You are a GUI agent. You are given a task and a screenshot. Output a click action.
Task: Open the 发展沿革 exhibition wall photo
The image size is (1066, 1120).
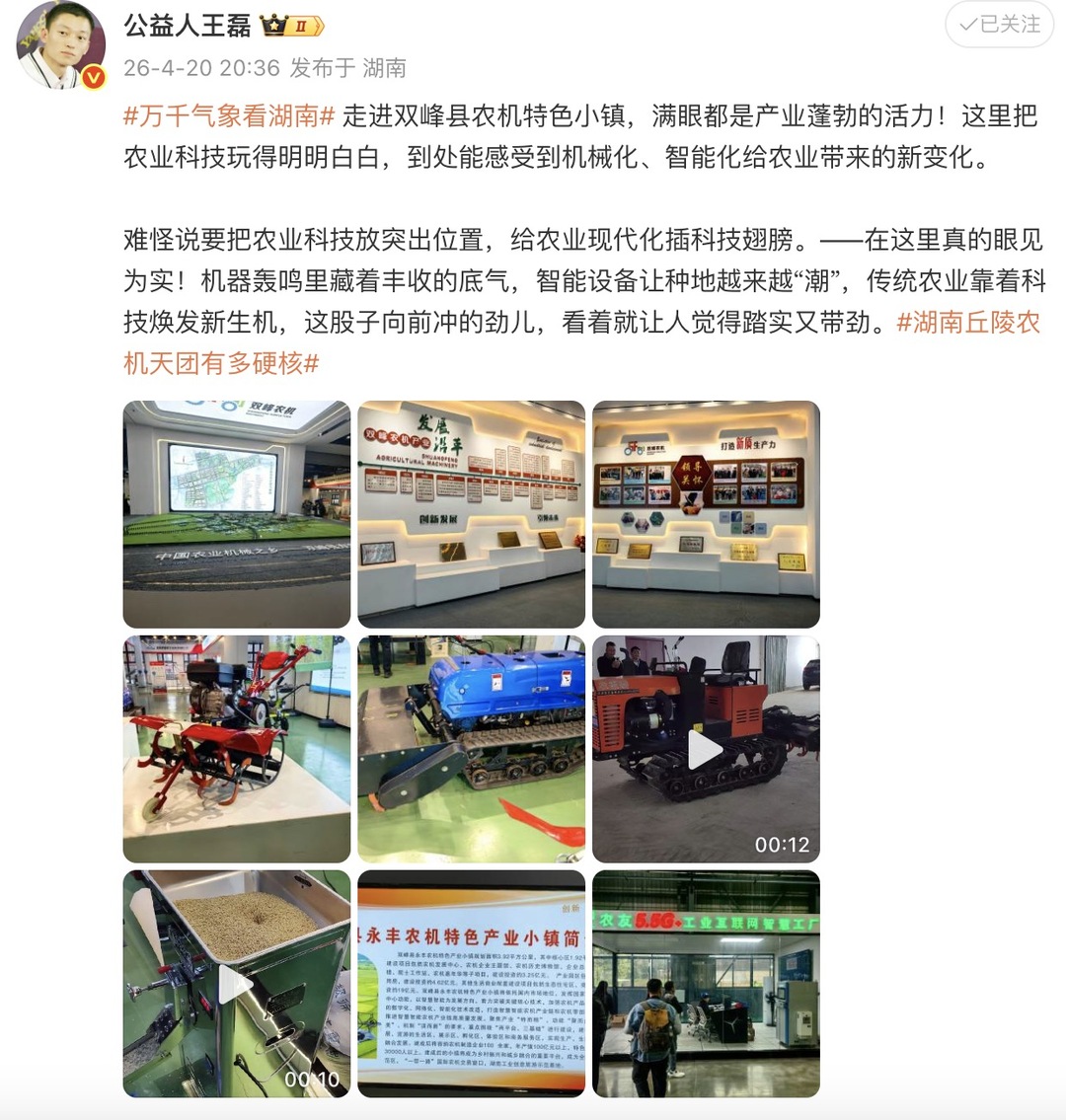471,514
